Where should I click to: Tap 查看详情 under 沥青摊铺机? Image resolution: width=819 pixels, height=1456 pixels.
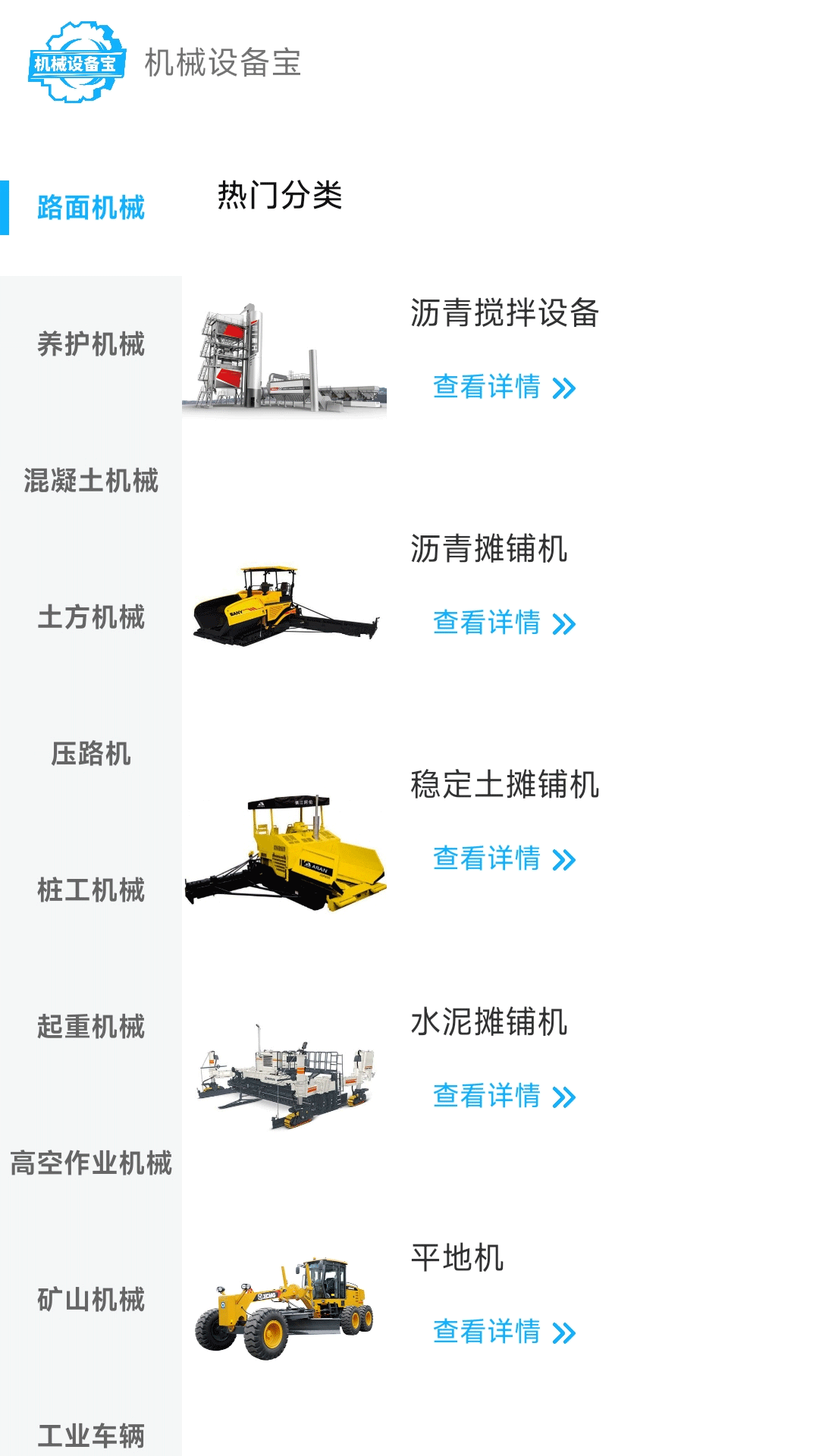(x=504, y=623)
